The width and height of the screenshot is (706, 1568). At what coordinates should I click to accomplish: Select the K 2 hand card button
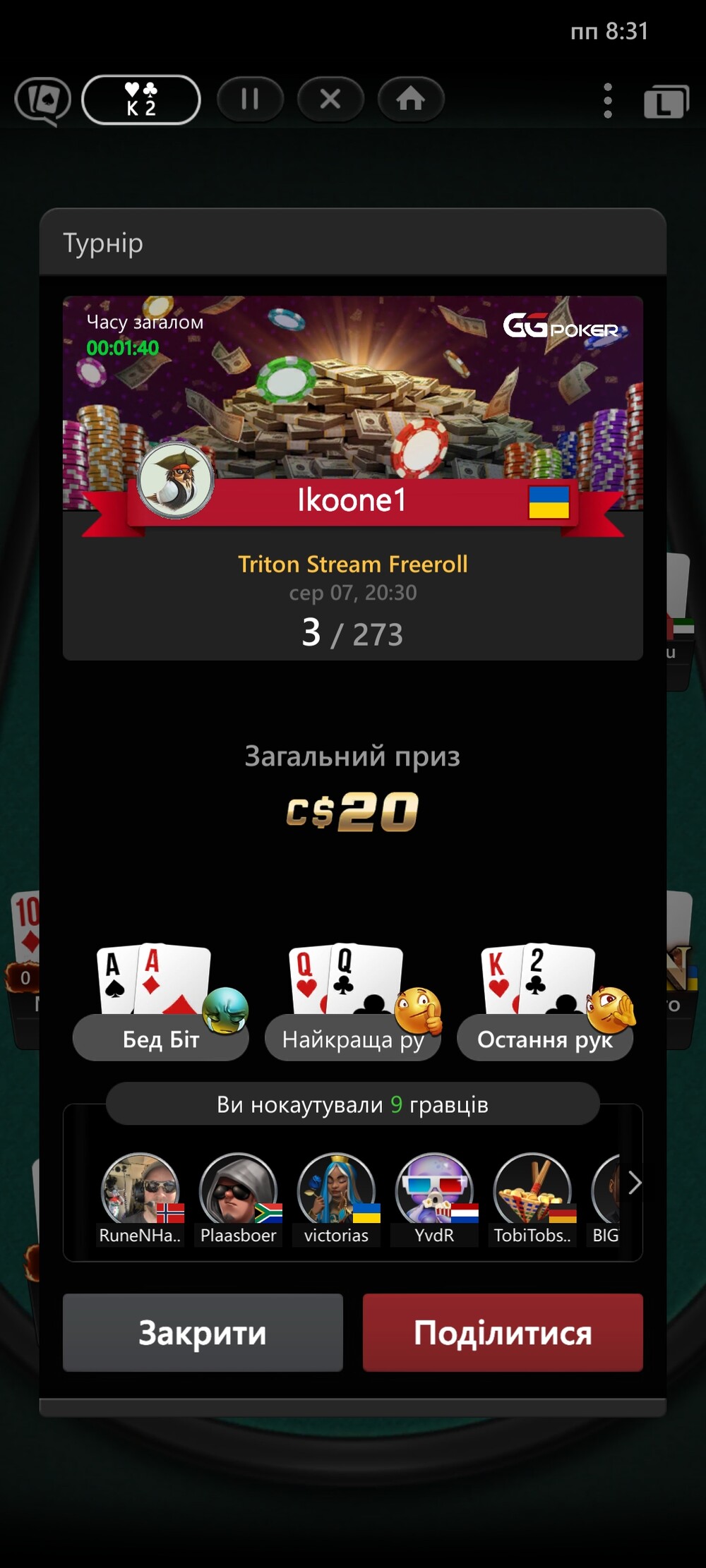pyautogui.click(x=141, y=99)
